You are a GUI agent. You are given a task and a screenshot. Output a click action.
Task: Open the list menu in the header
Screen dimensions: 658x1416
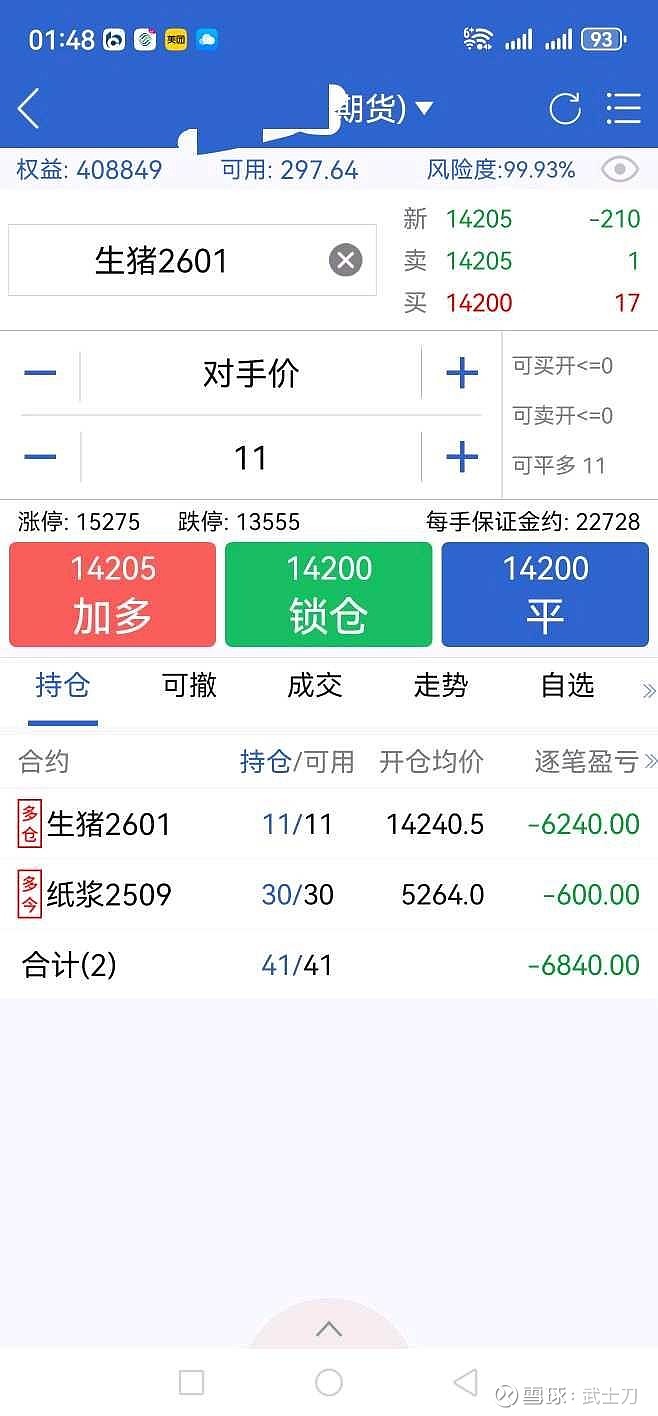(x=623, y=108)
